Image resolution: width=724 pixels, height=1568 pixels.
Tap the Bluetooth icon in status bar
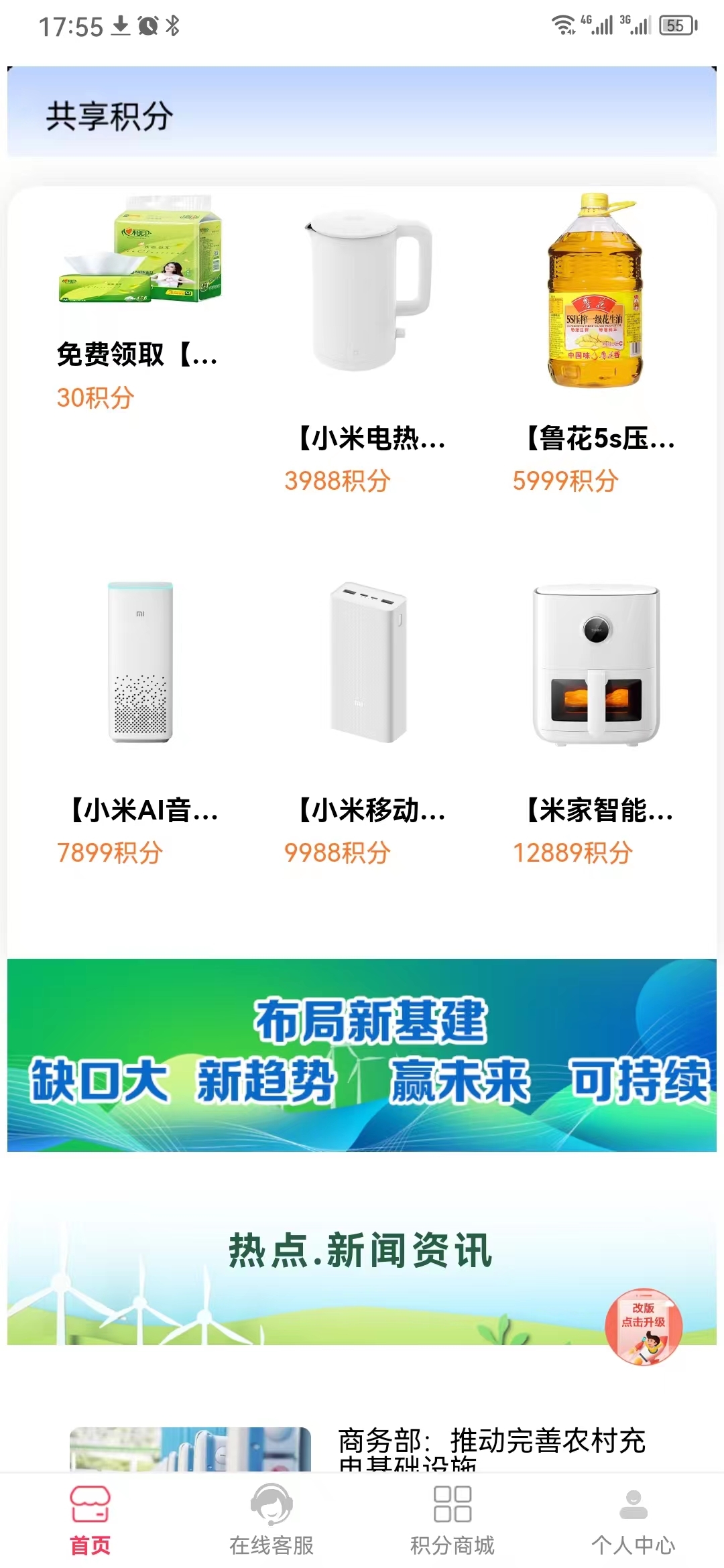point(173,25)
